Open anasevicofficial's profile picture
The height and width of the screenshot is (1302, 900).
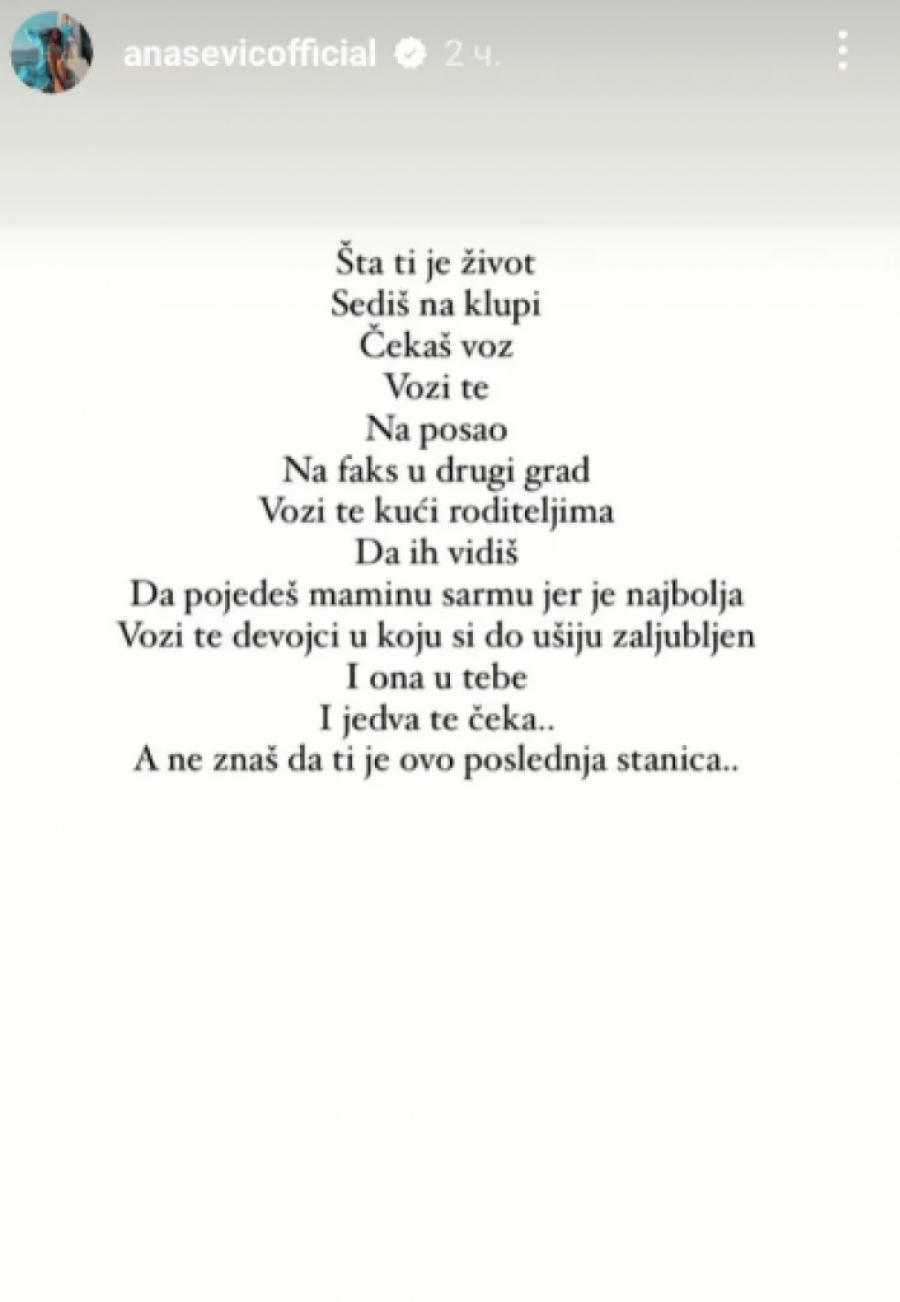click(51, 52)
